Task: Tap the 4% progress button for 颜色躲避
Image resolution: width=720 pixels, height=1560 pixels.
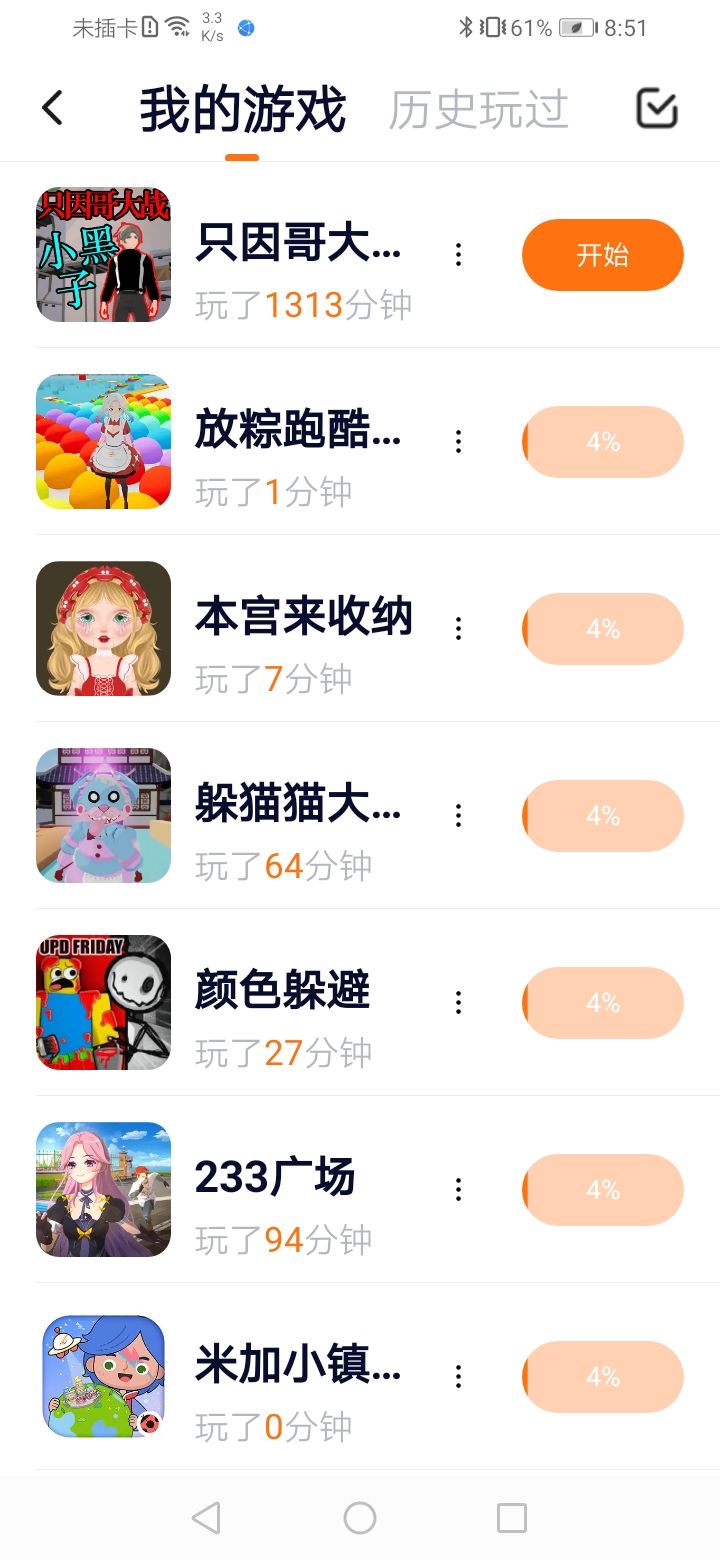Action: (x=602, y=1003)
